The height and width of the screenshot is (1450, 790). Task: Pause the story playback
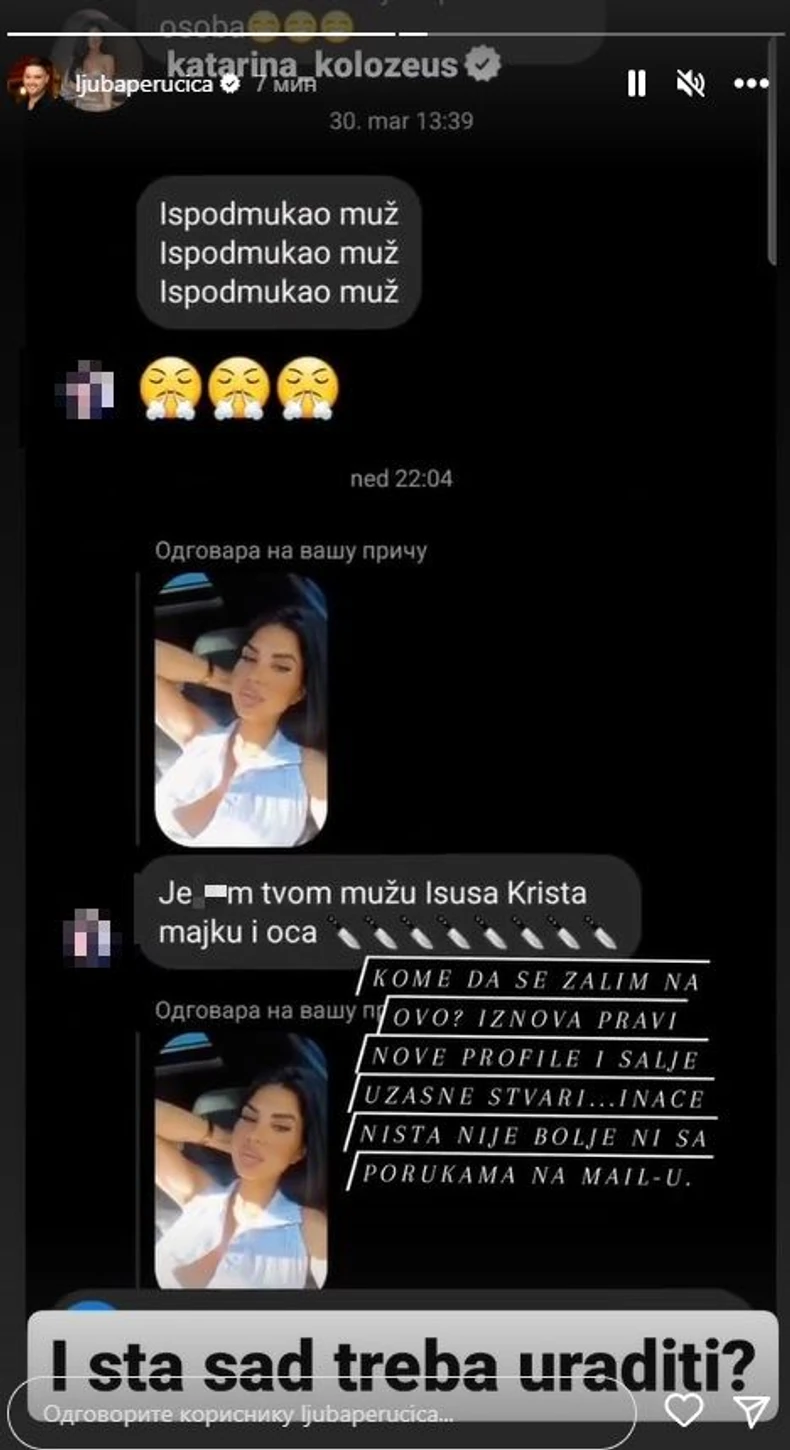[x=636, y=84]
